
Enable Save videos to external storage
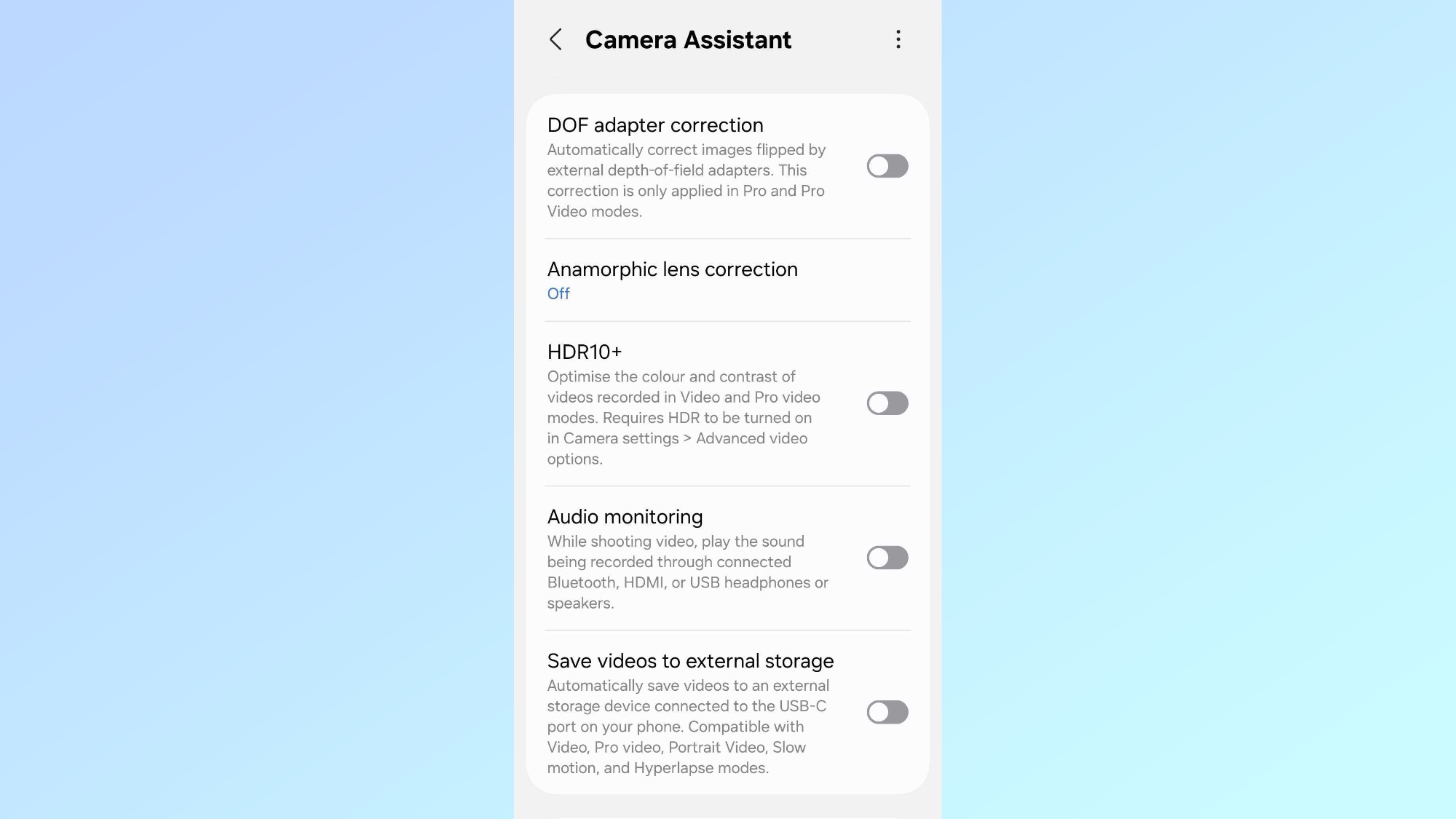pyautogui.click(x=887, y=712)
